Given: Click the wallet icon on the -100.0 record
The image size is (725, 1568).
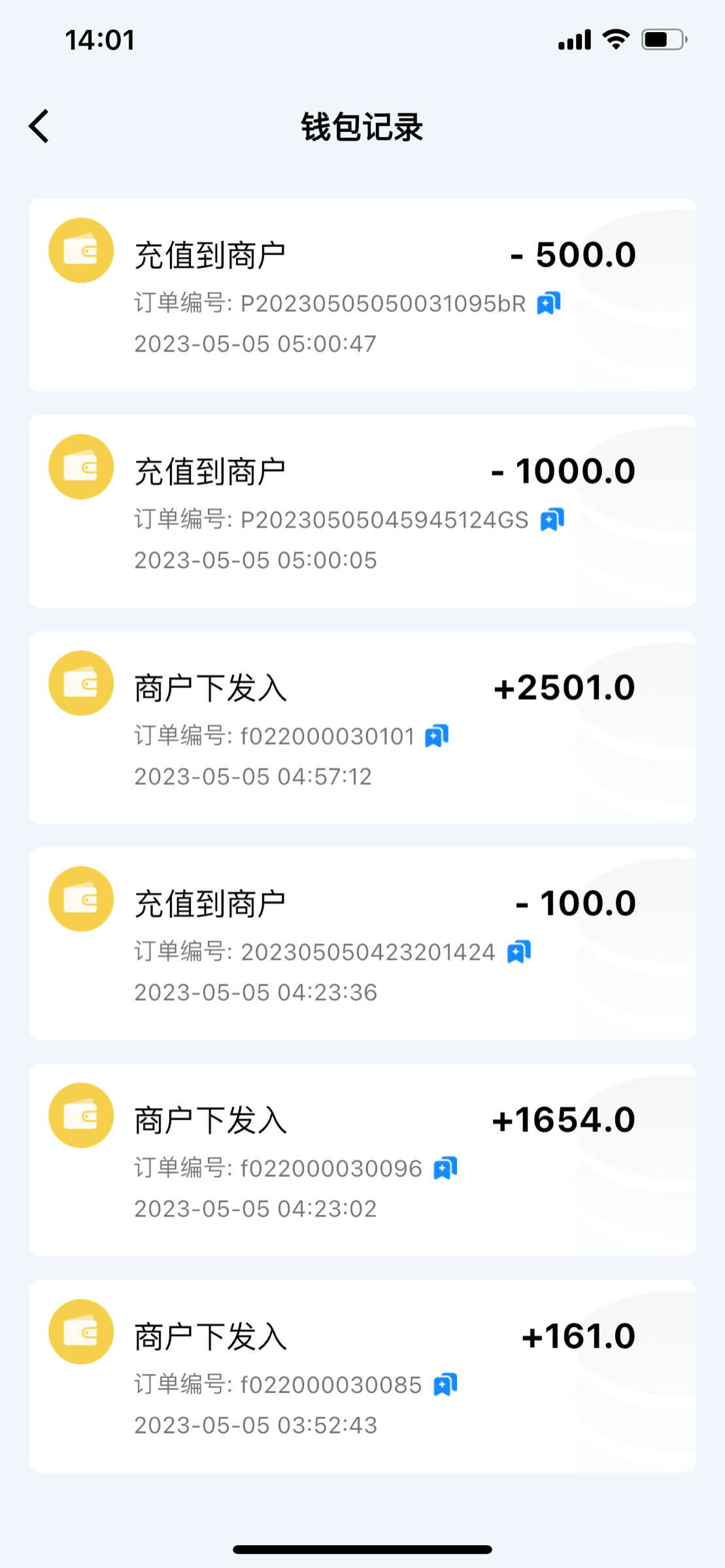Looking at the screenshot, I should click(80, 898).
